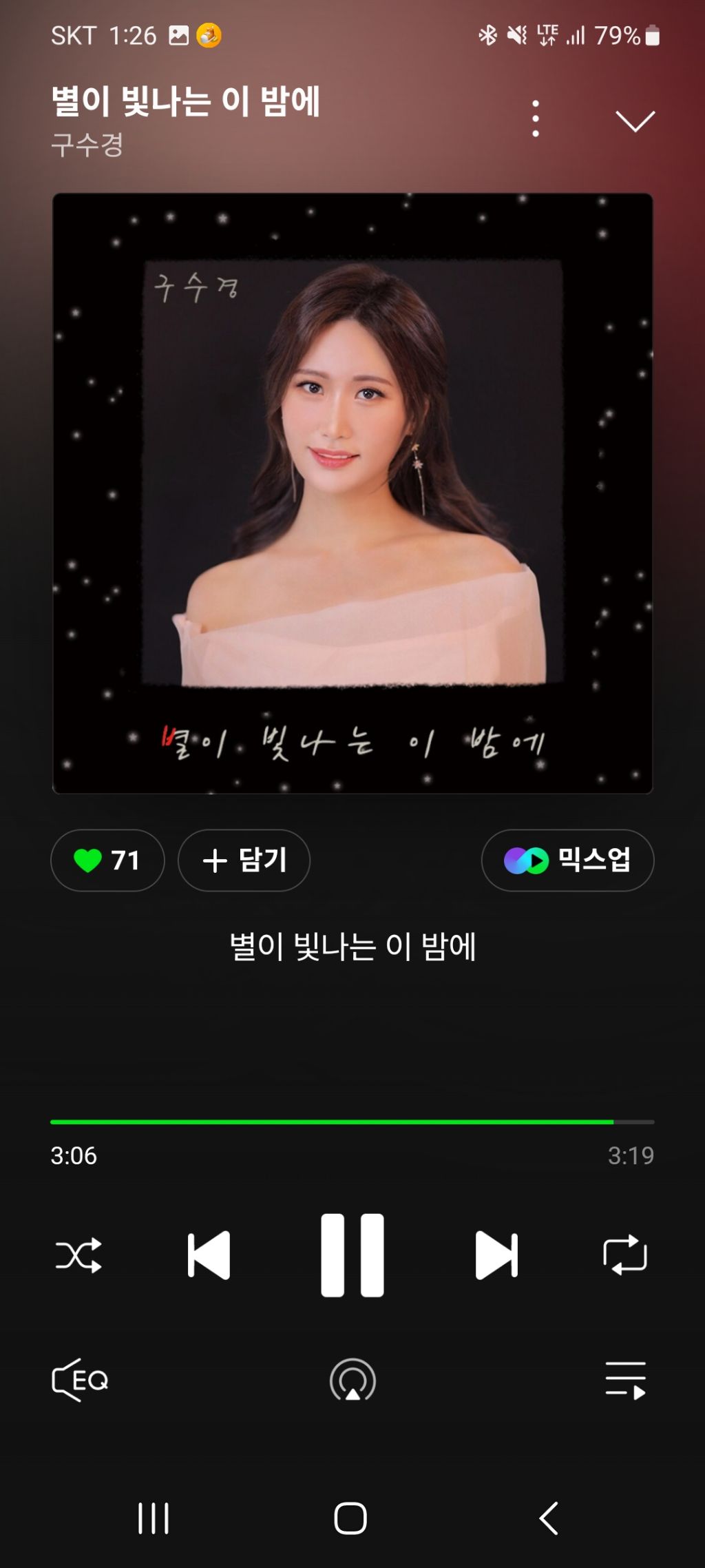Viewport: 705px width, 1568px height.
Task: Skip to the previous track
Action: (209, 1255)
